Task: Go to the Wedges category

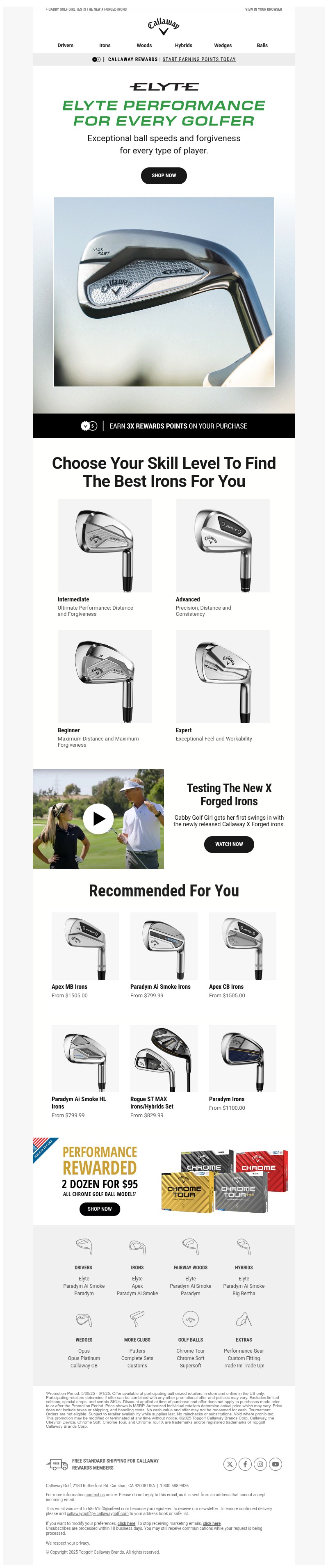Action: pos(223,46)
